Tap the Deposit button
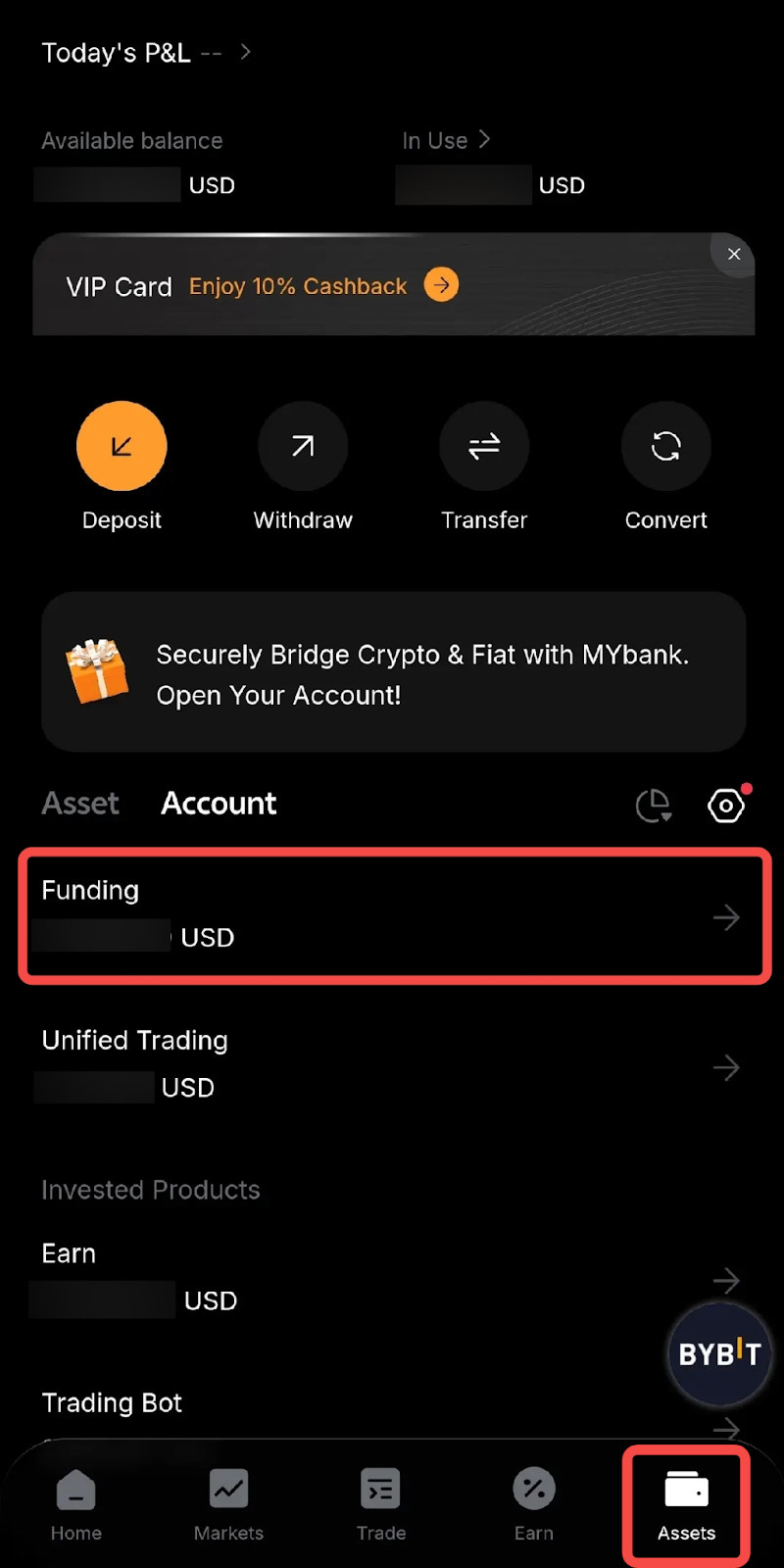 pos(122,447)
